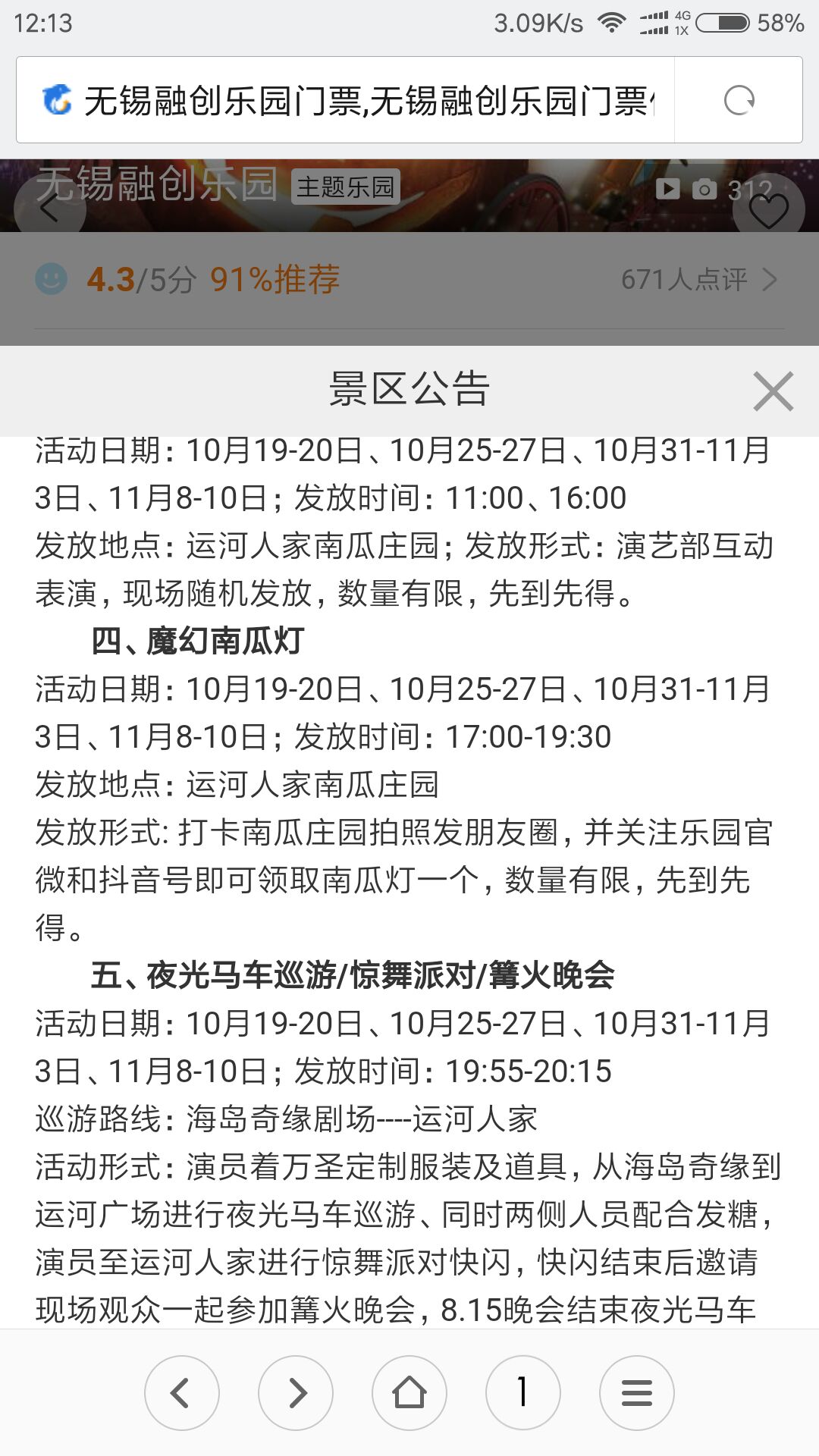Tap the URL address bar
819x1456 pixels.
[x=346, y=100]
